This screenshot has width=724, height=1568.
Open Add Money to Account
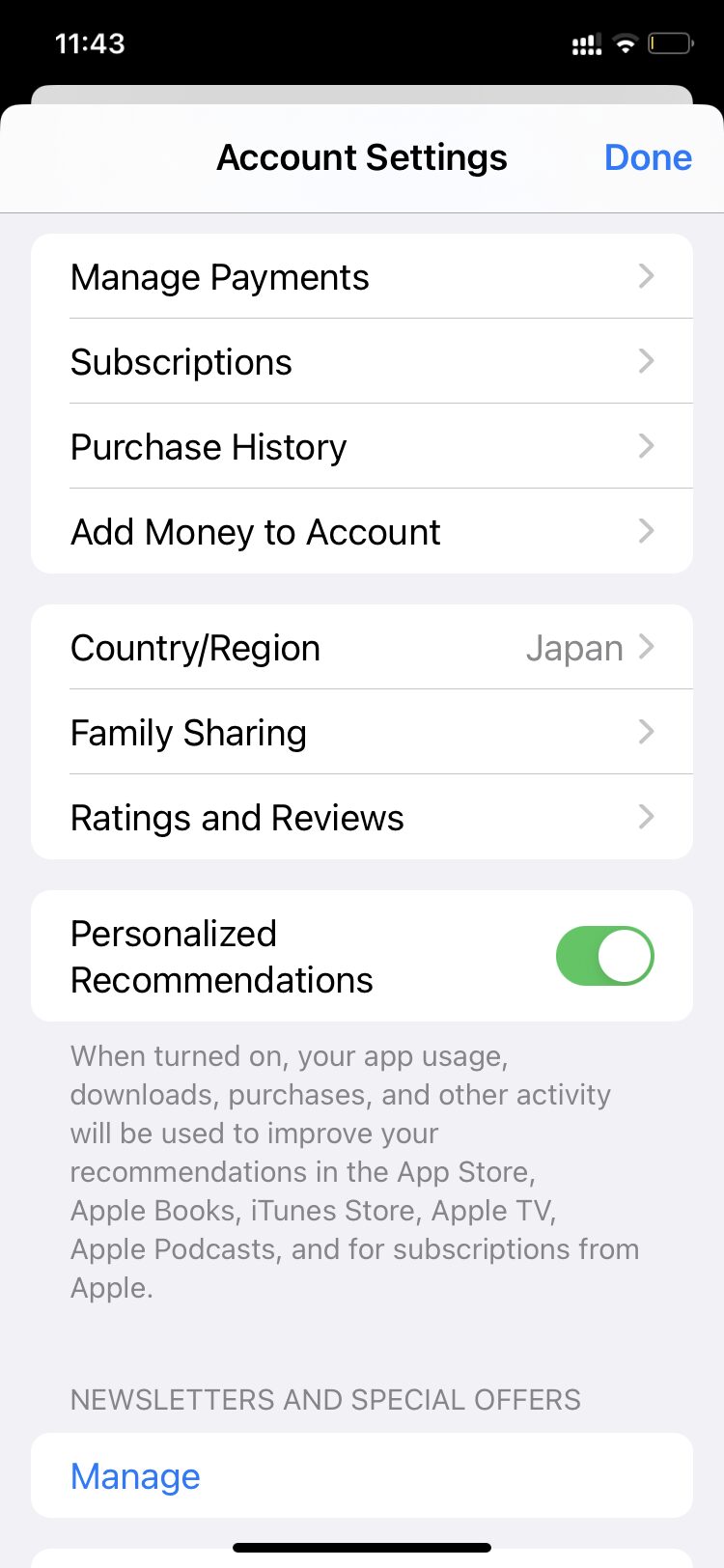coord(362,532)
